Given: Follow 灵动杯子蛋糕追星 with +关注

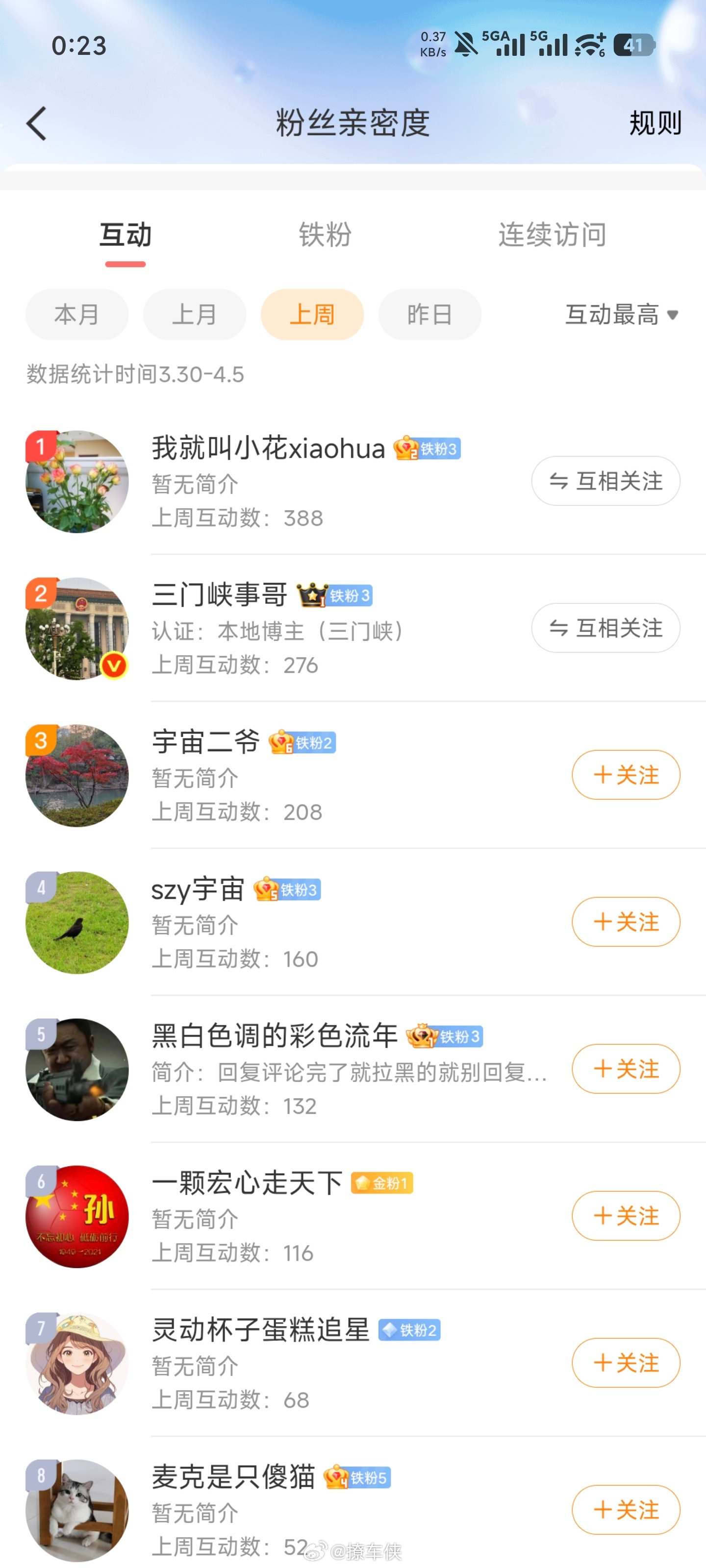Looking at the screenshot, I should 626,1364.
